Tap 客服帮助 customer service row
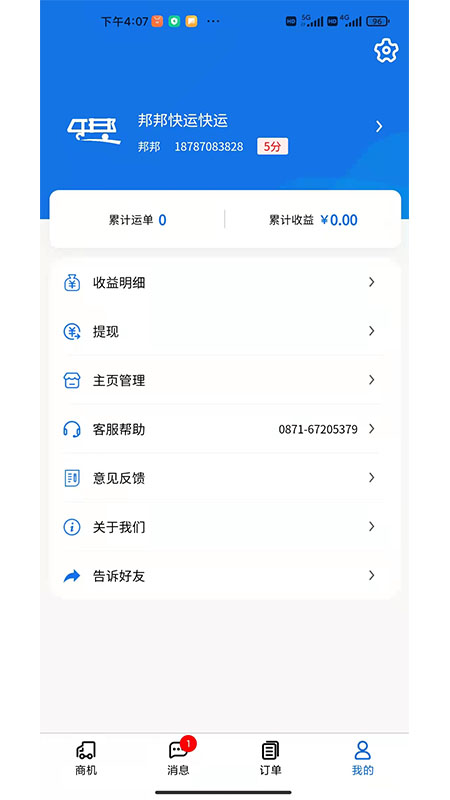The width and height of the screenshot is (450, 800). coord(224,430)
